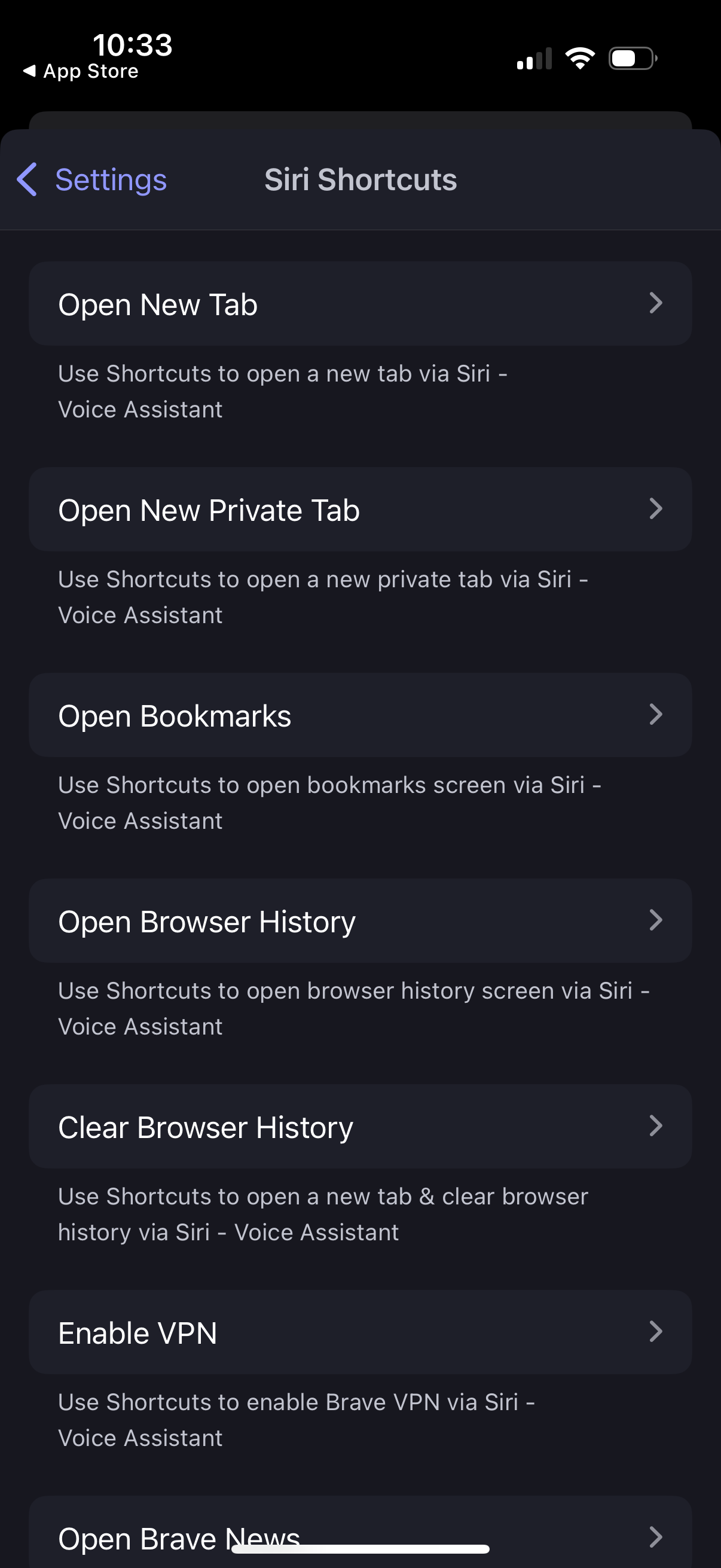Tap the Siri Shortcuts title
721x1568 pixels.
(x=360, y=179)
